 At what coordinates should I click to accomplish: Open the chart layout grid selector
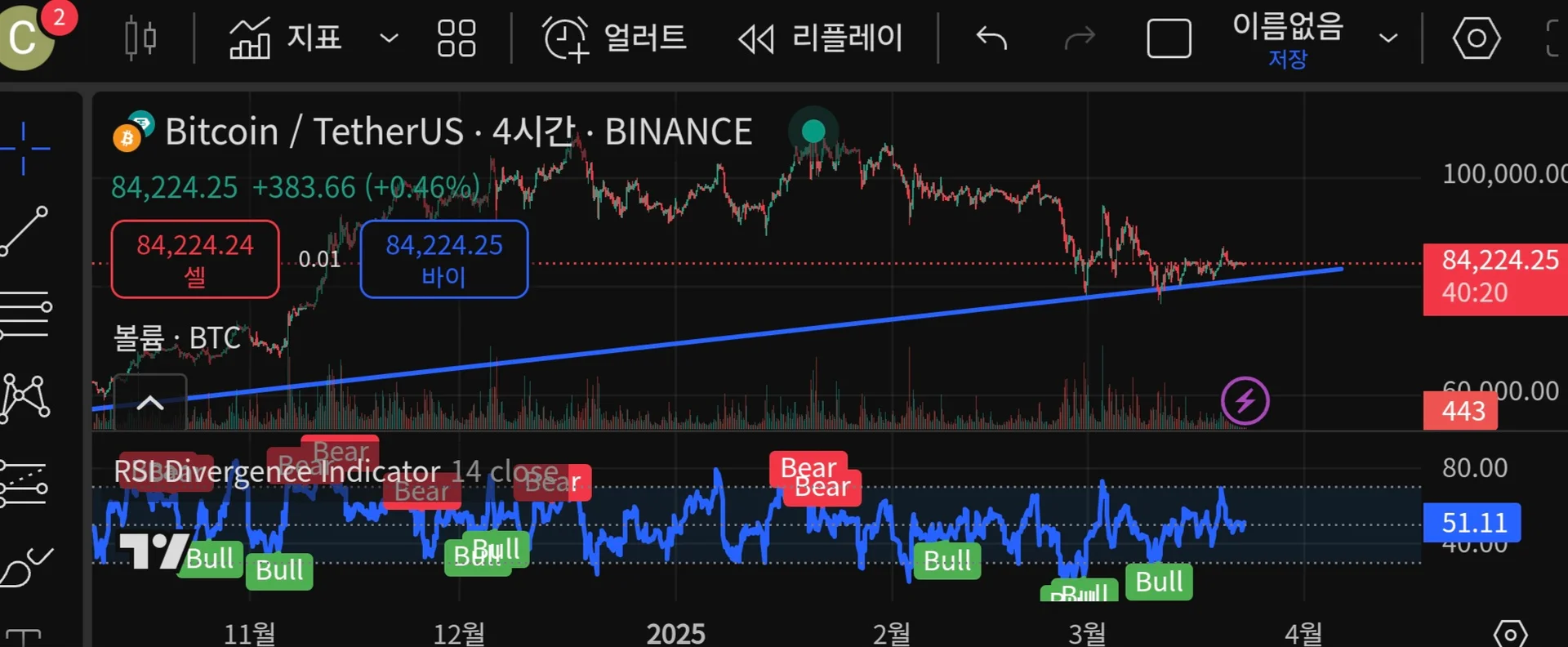tap(456, 38)
